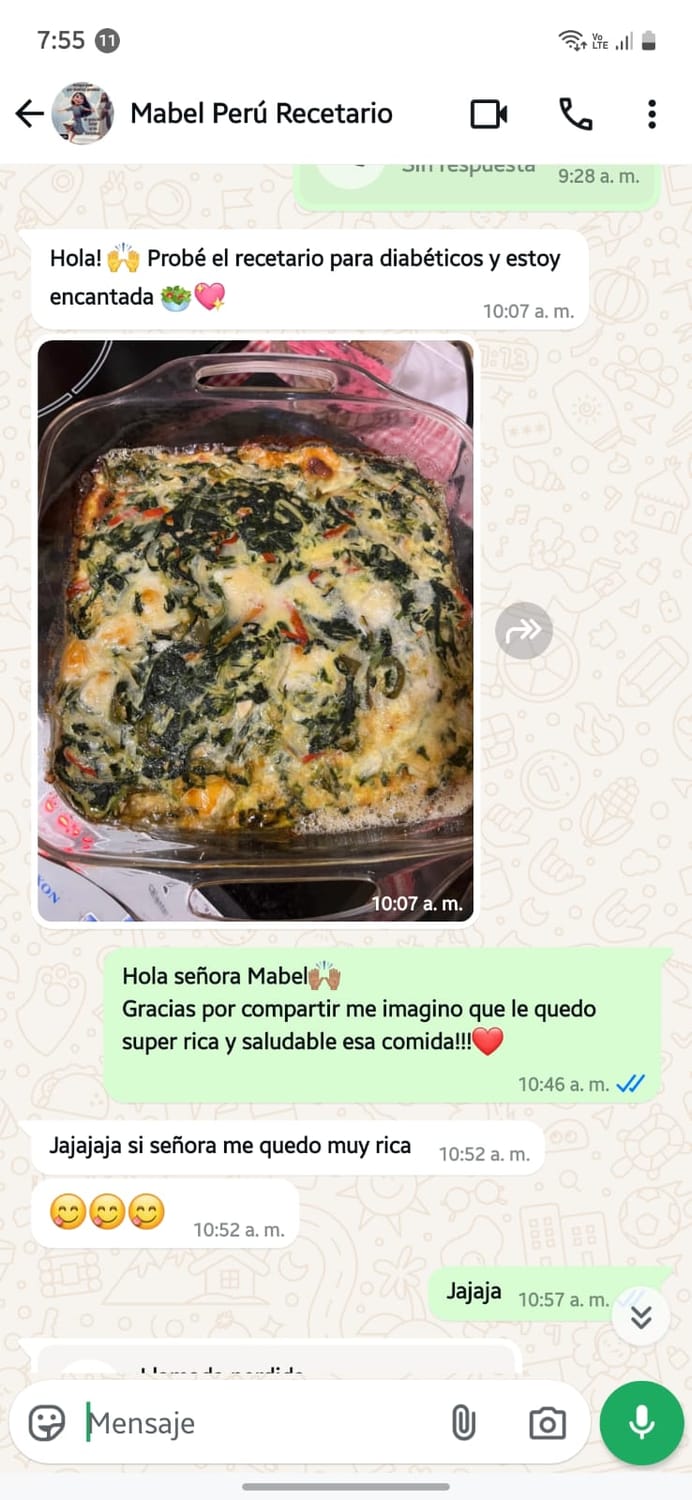692x1500 pixels.
Task: Start a video call with Mabel
Action: [489, 114]
